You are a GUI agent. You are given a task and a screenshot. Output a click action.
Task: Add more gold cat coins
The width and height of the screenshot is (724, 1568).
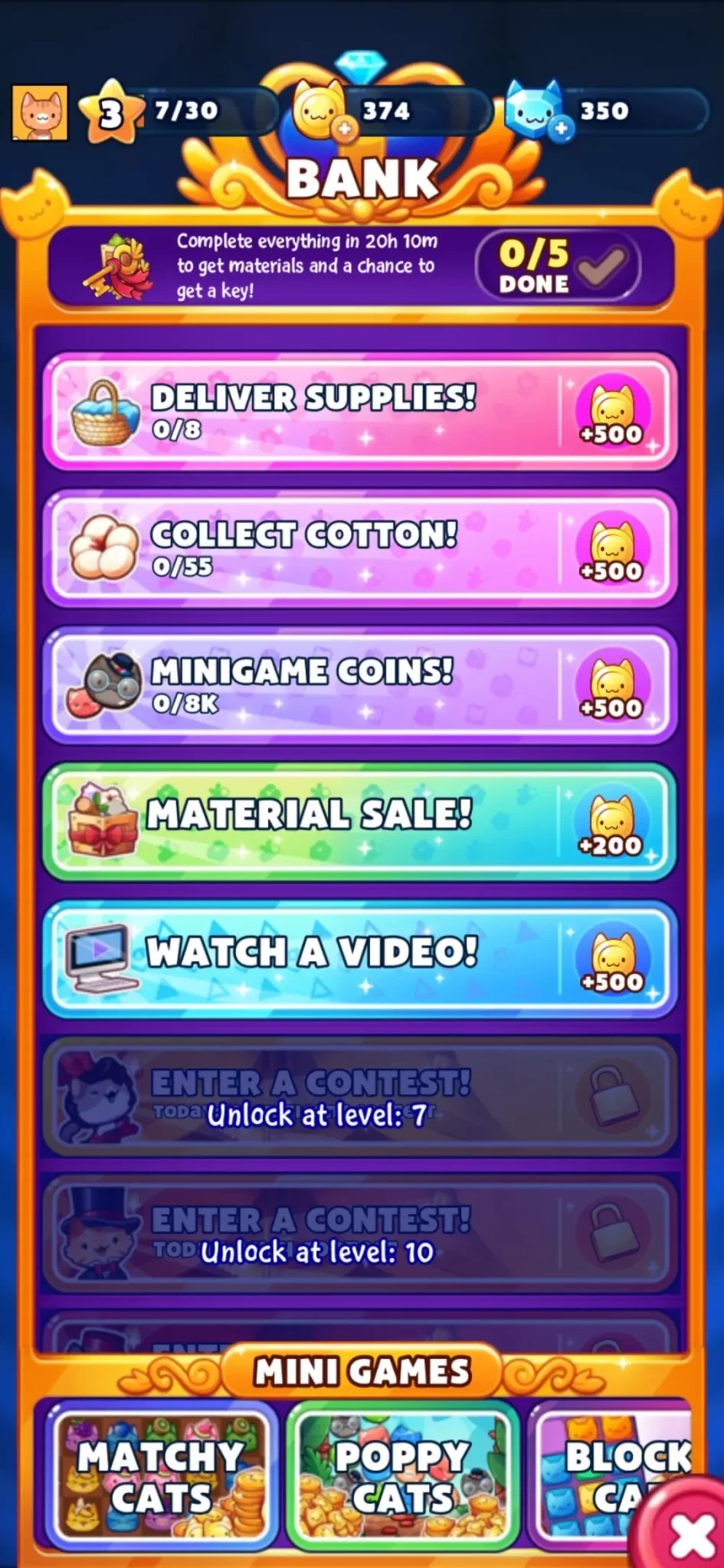345,129
